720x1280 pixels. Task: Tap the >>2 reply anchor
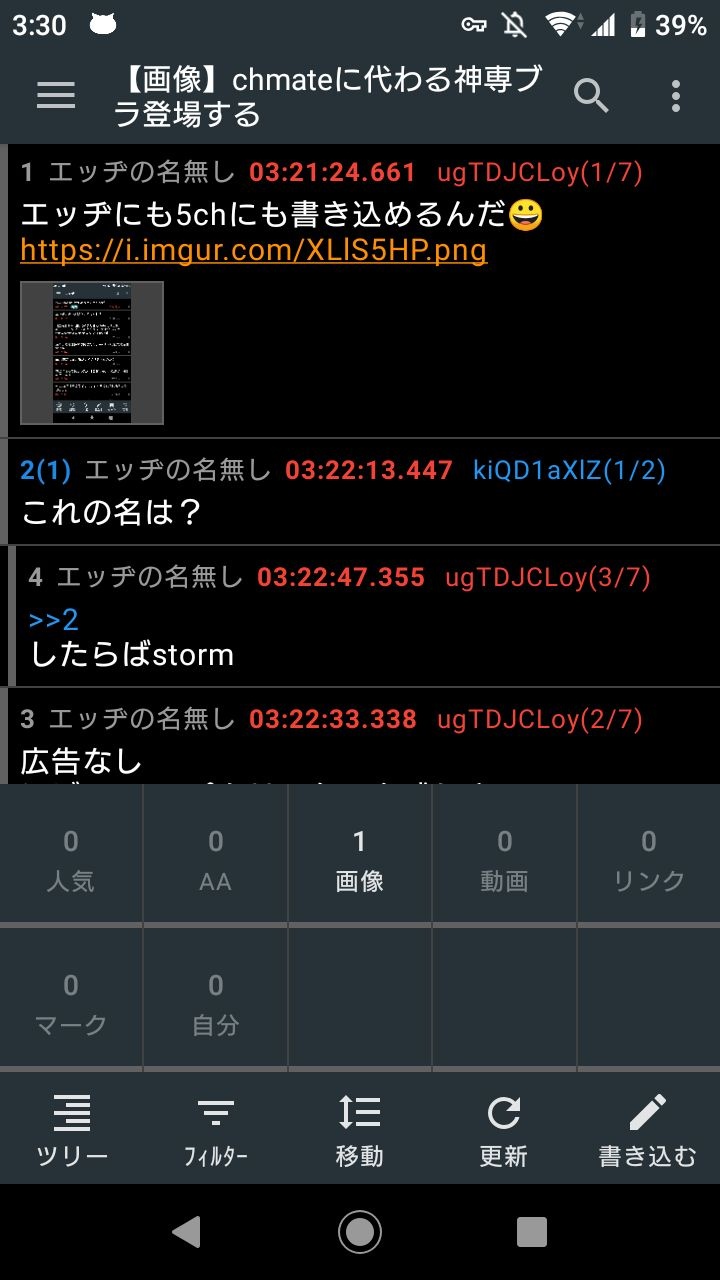click(x=54, y=620)
